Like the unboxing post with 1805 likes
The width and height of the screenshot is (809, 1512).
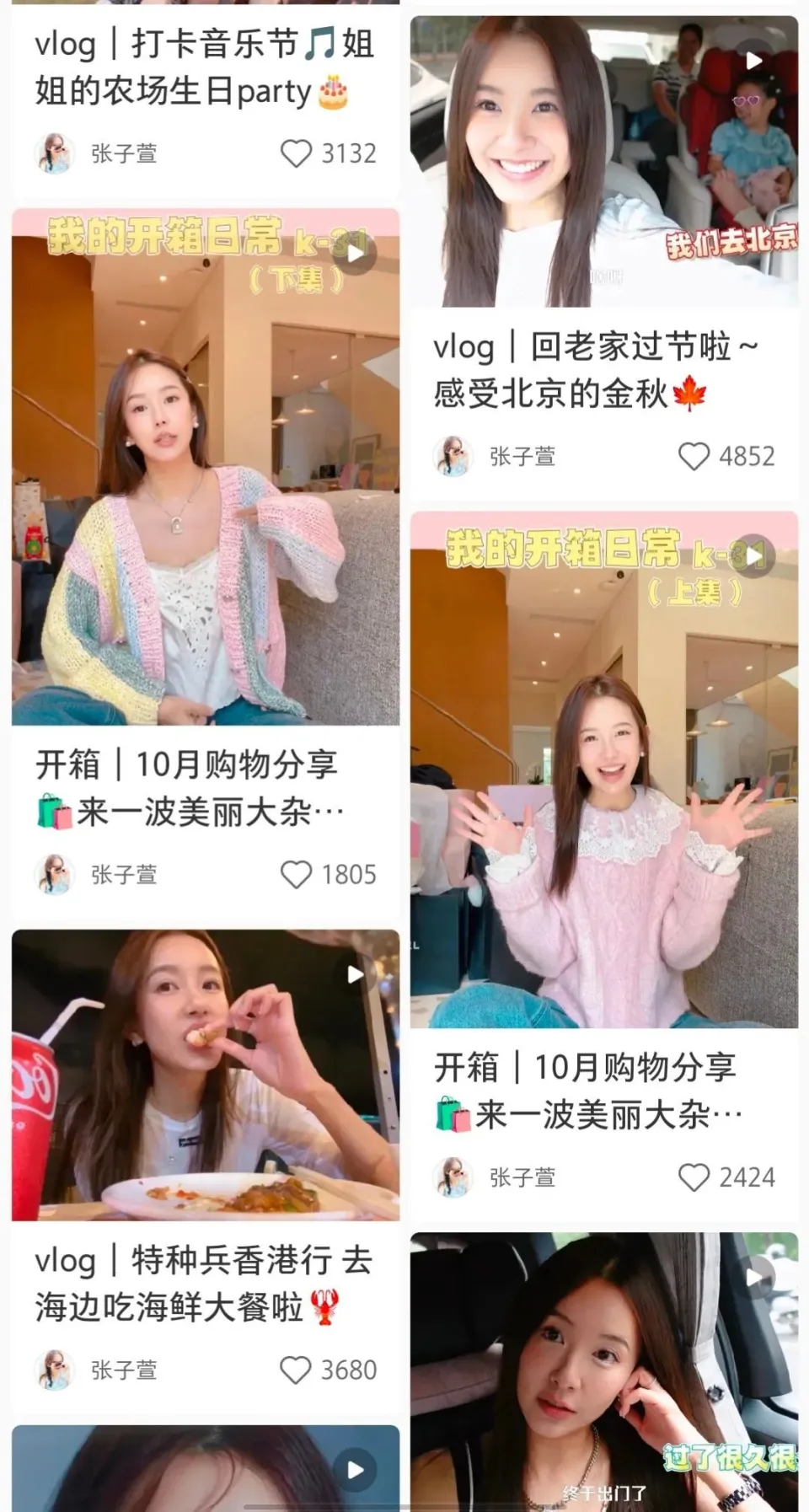(x=296, y=875)
